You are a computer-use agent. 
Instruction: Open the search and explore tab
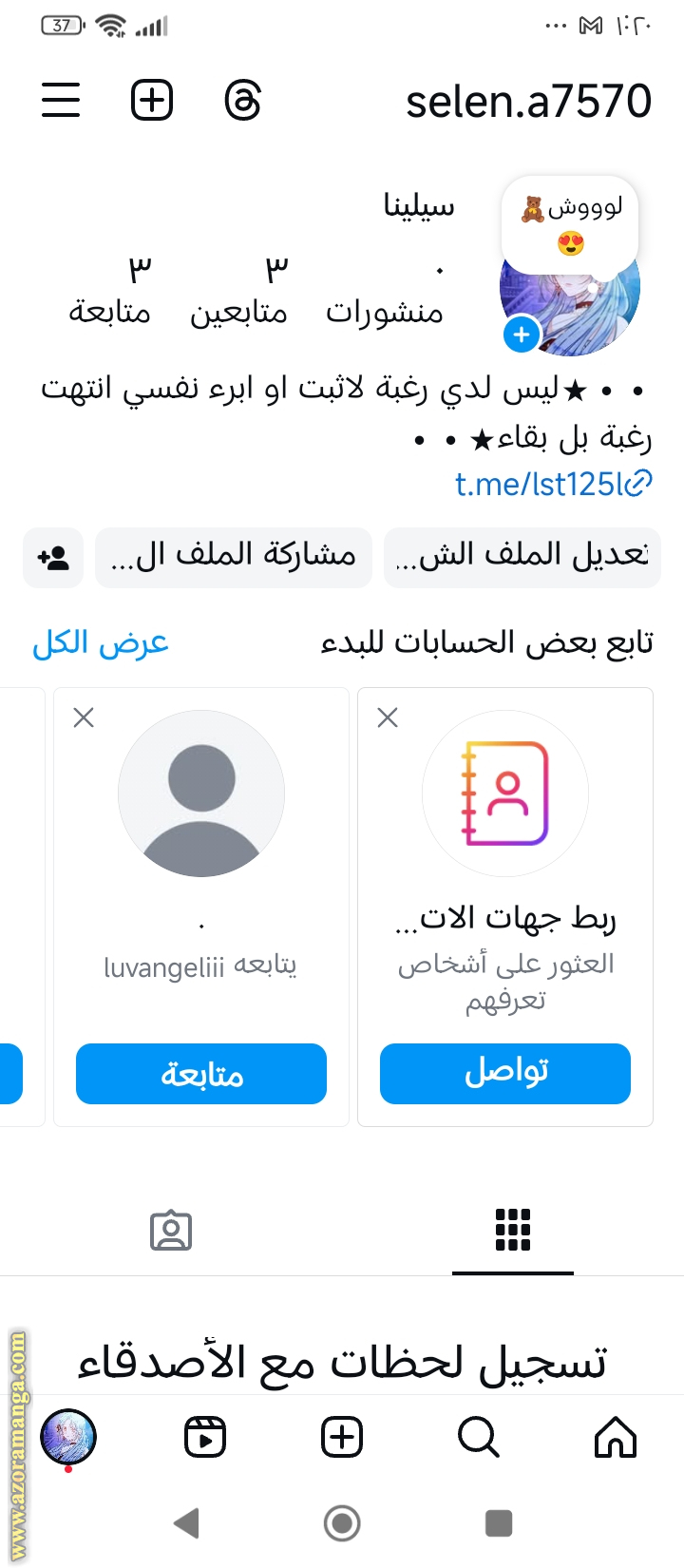(x=478, y=1437)
